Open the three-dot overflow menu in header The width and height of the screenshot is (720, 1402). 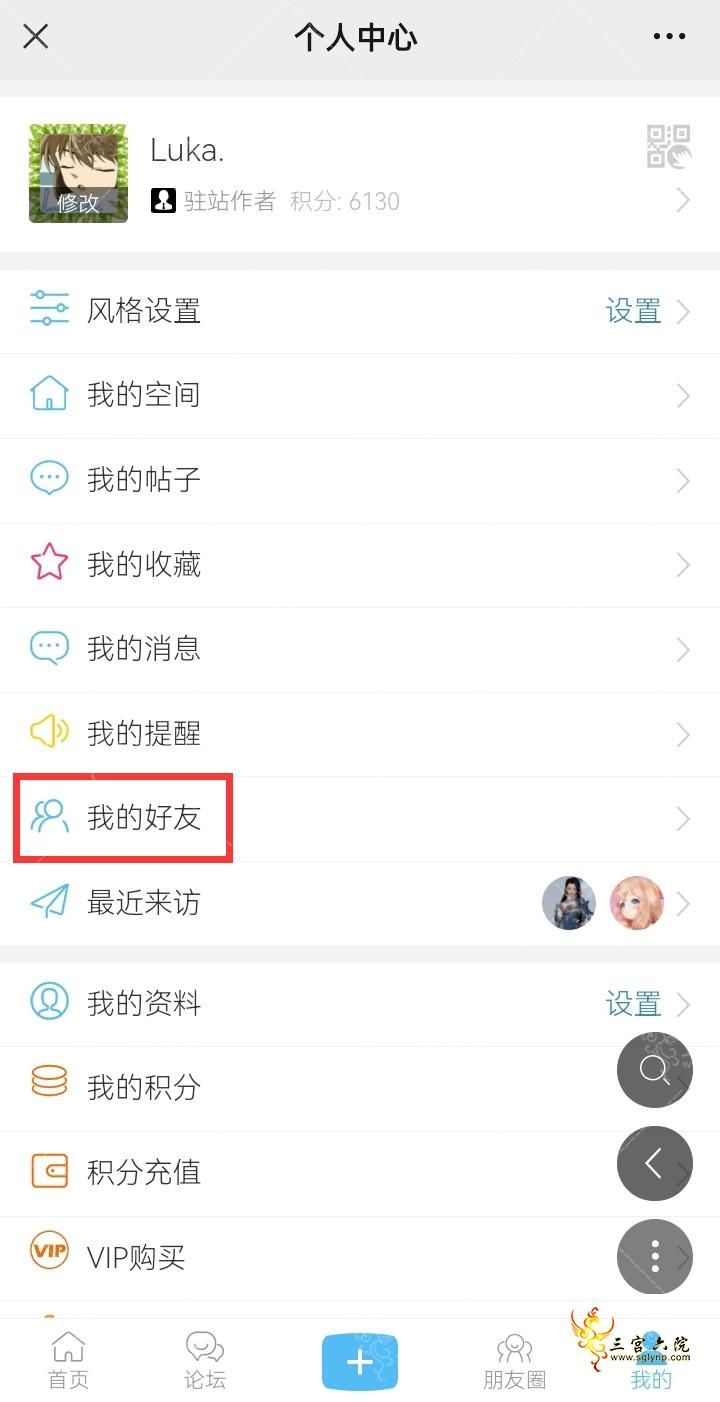[x=669, y=37]
